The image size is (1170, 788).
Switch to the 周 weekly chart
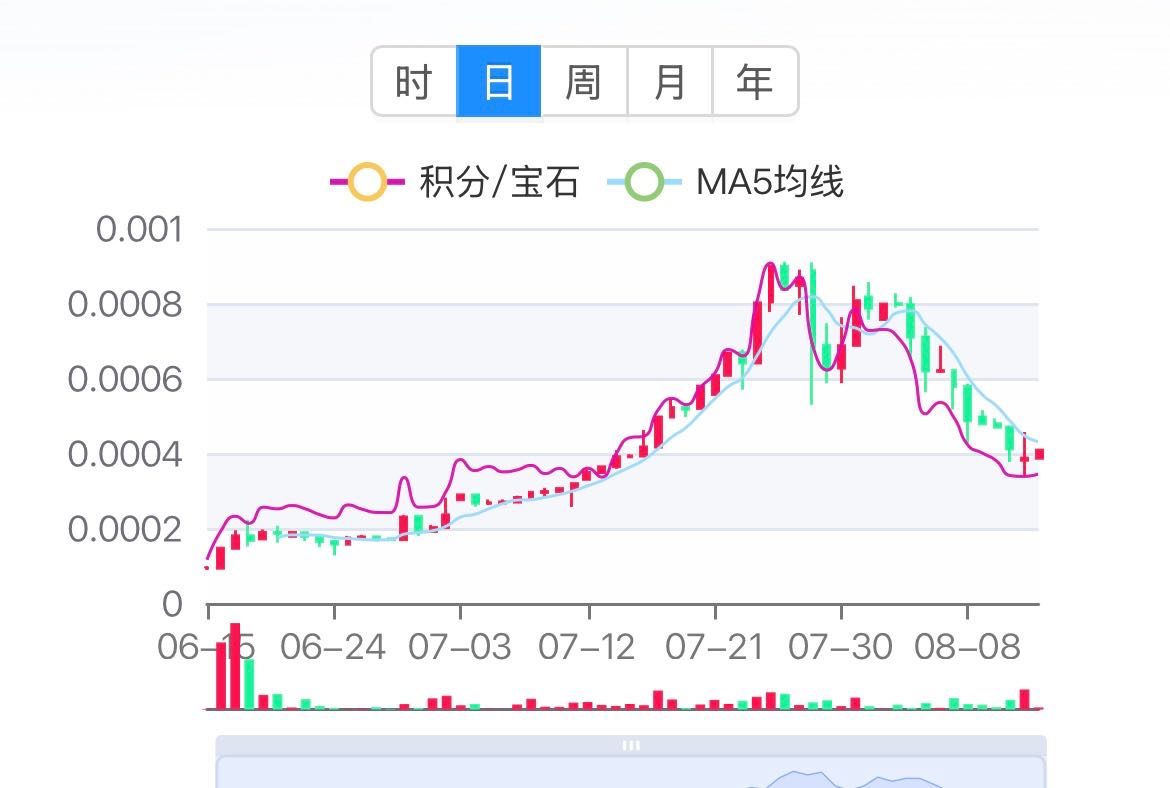point(584,81)
